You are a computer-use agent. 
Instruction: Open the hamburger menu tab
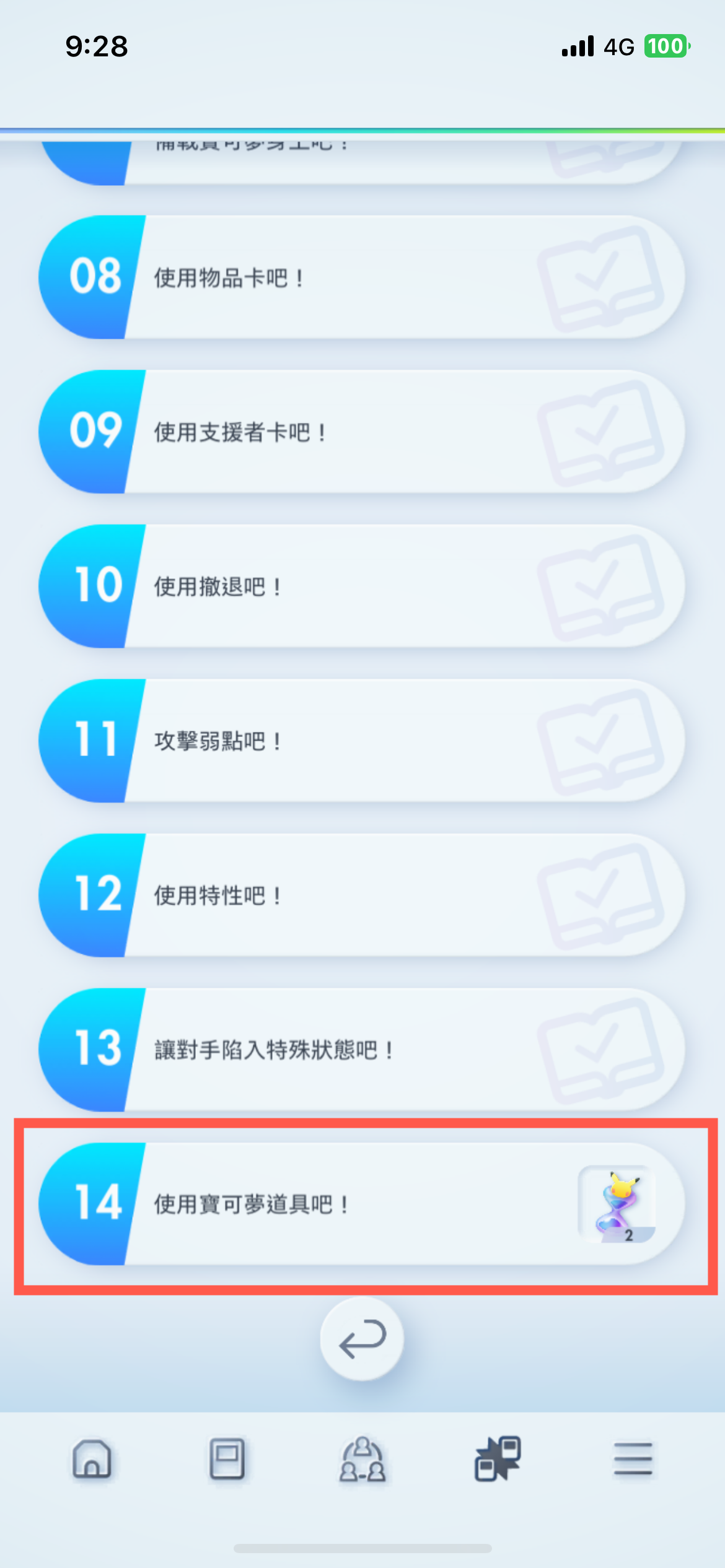633,1459
